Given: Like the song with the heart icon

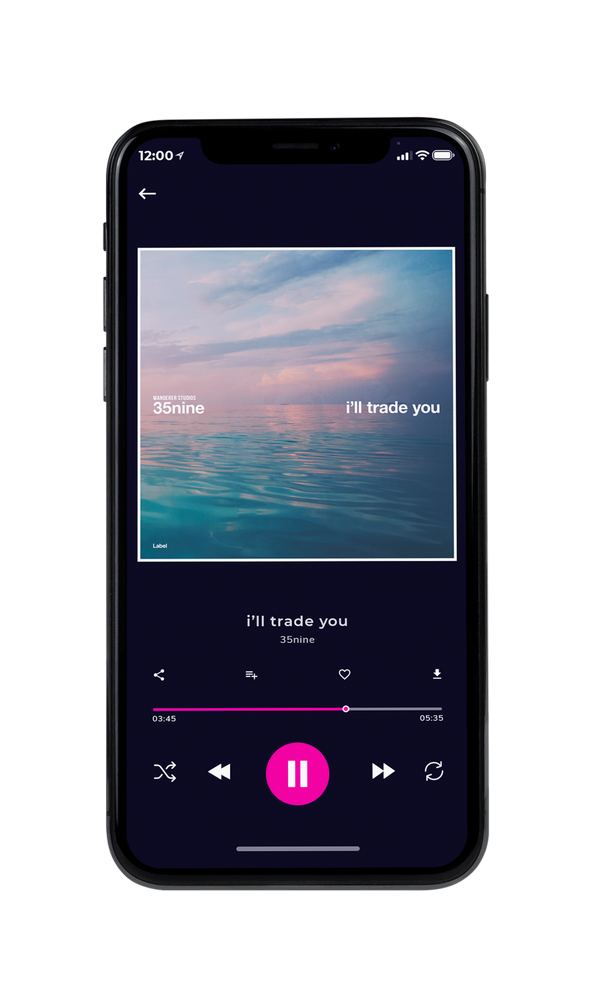Looking at the screenshot, I should click(344, 674).
